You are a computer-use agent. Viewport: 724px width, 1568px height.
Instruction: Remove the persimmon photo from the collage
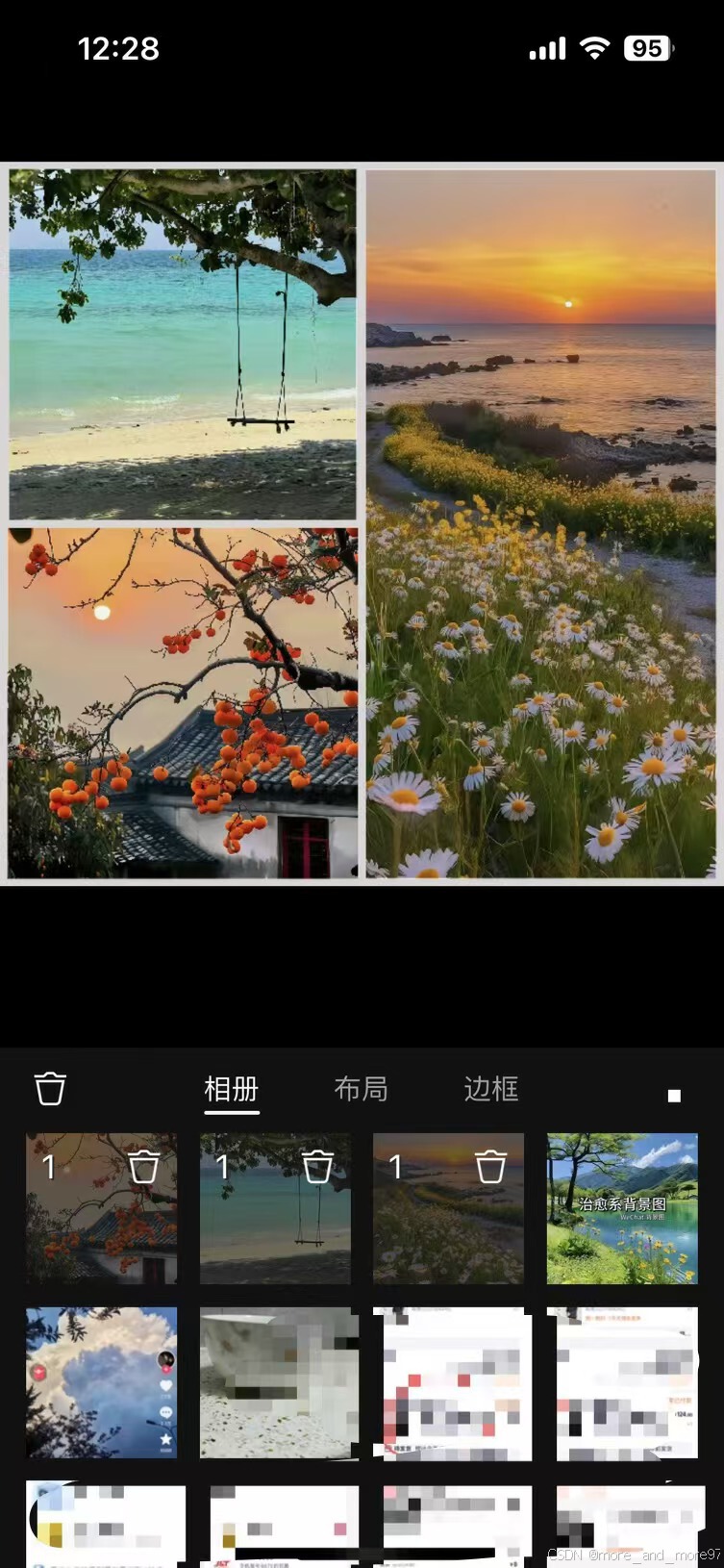(x=144, y=1167)
